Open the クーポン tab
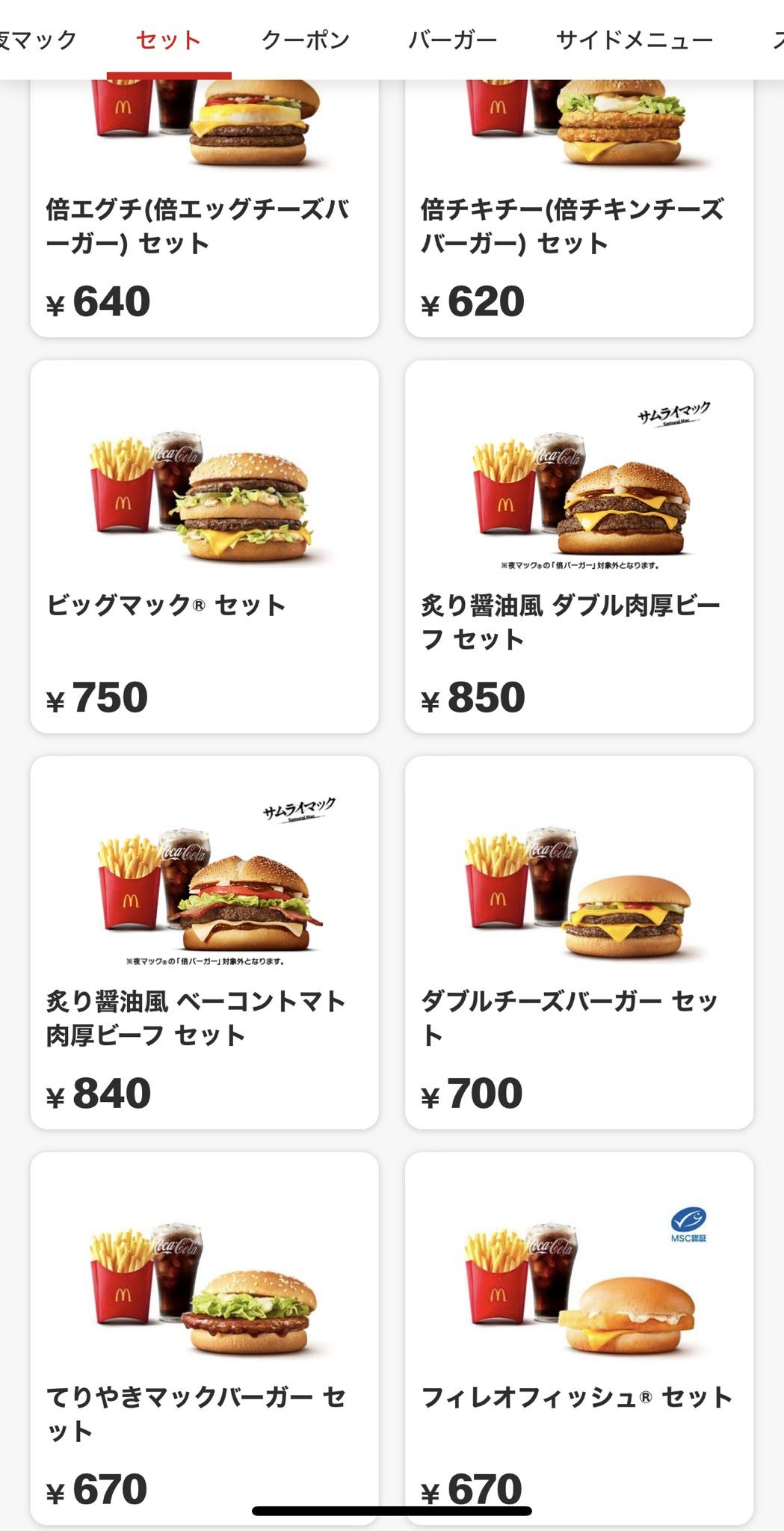The width and height of the screenshot is (784, 1531). pyautogui.click(x=305, y=40)
